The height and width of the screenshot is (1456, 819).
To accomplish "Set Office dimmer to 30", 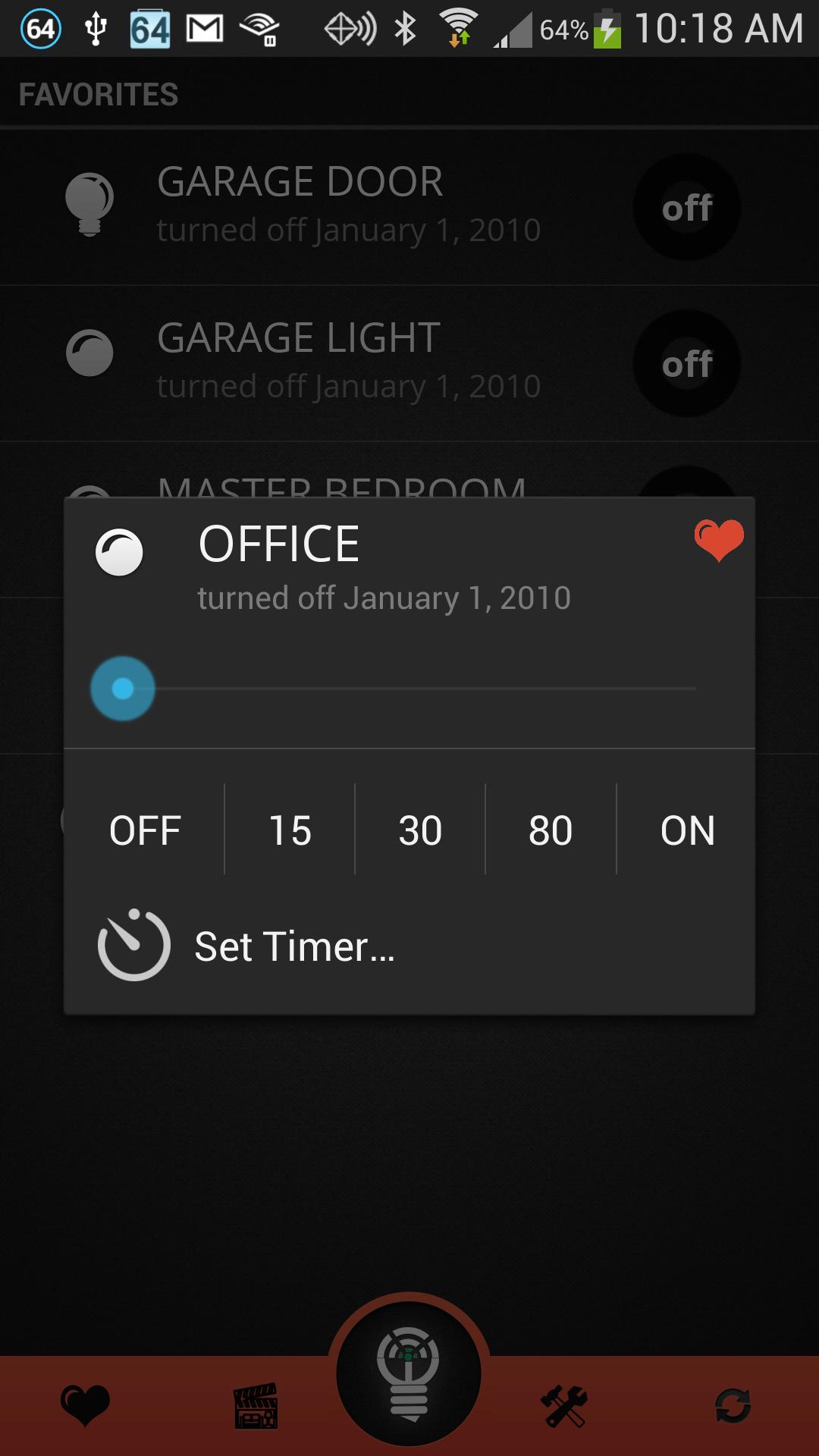I will (x=420, y=830).
